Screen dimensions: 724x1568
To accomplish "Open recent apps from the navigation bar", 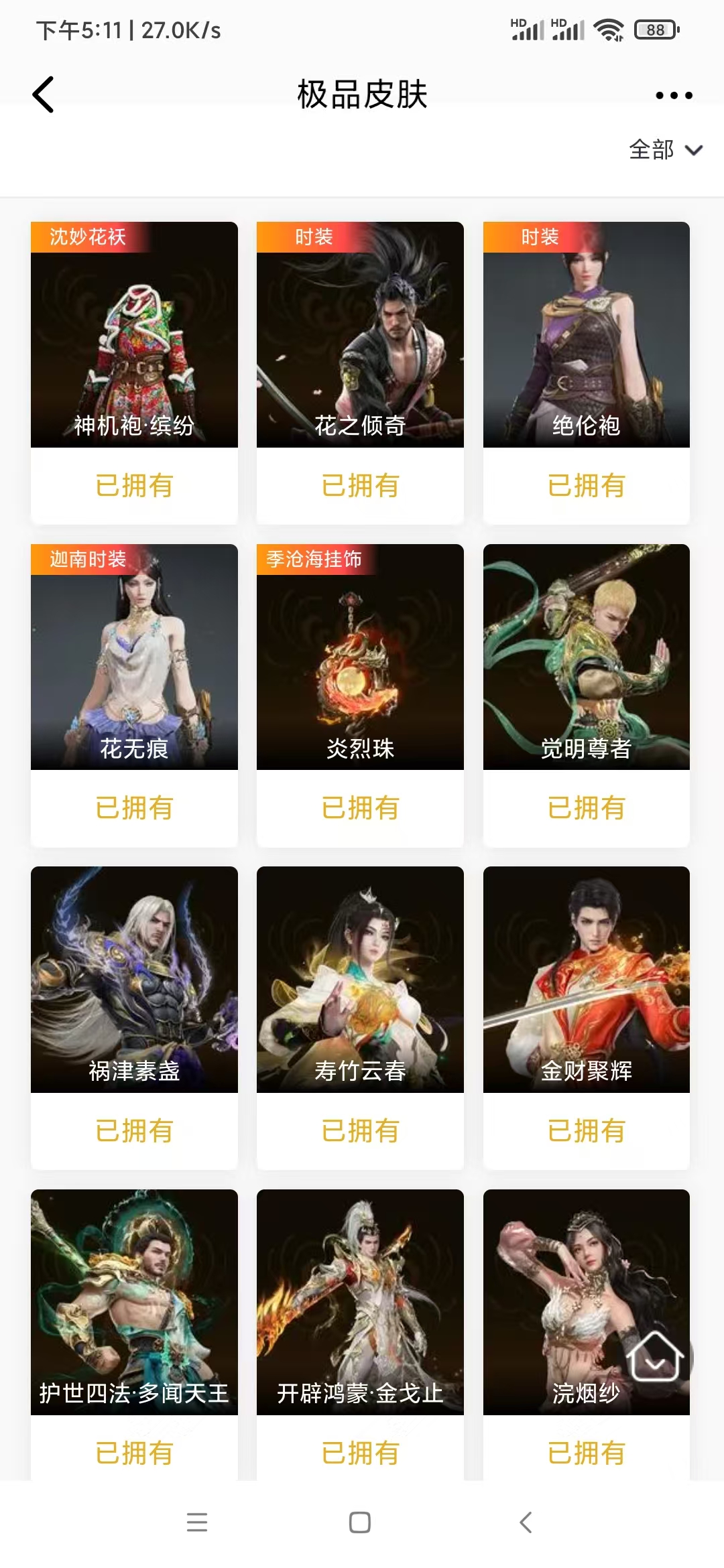I will [197, 1522].
